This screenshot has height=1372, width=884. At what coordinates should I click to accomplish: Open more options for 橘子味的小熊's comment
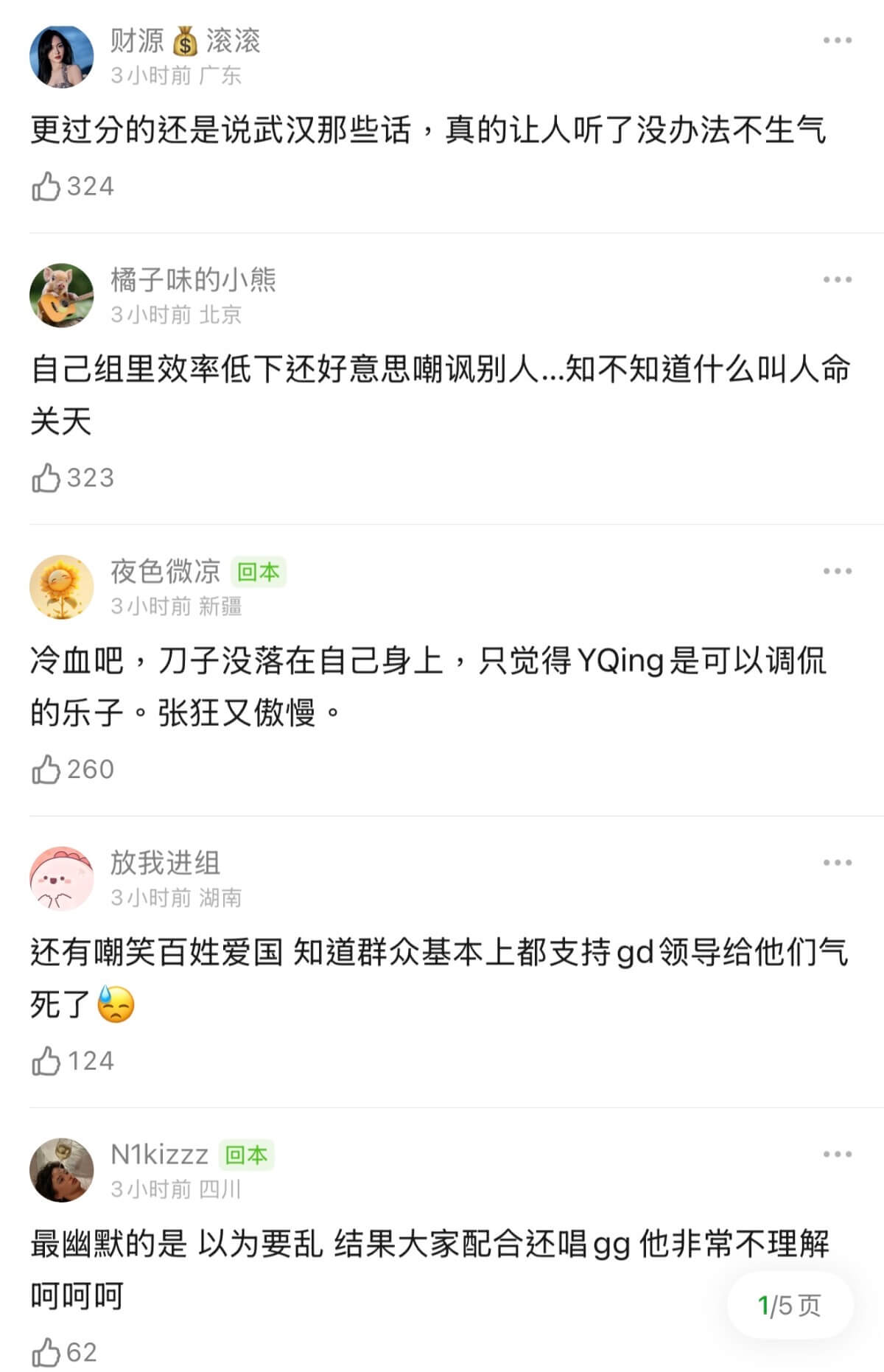coord(837,280)
